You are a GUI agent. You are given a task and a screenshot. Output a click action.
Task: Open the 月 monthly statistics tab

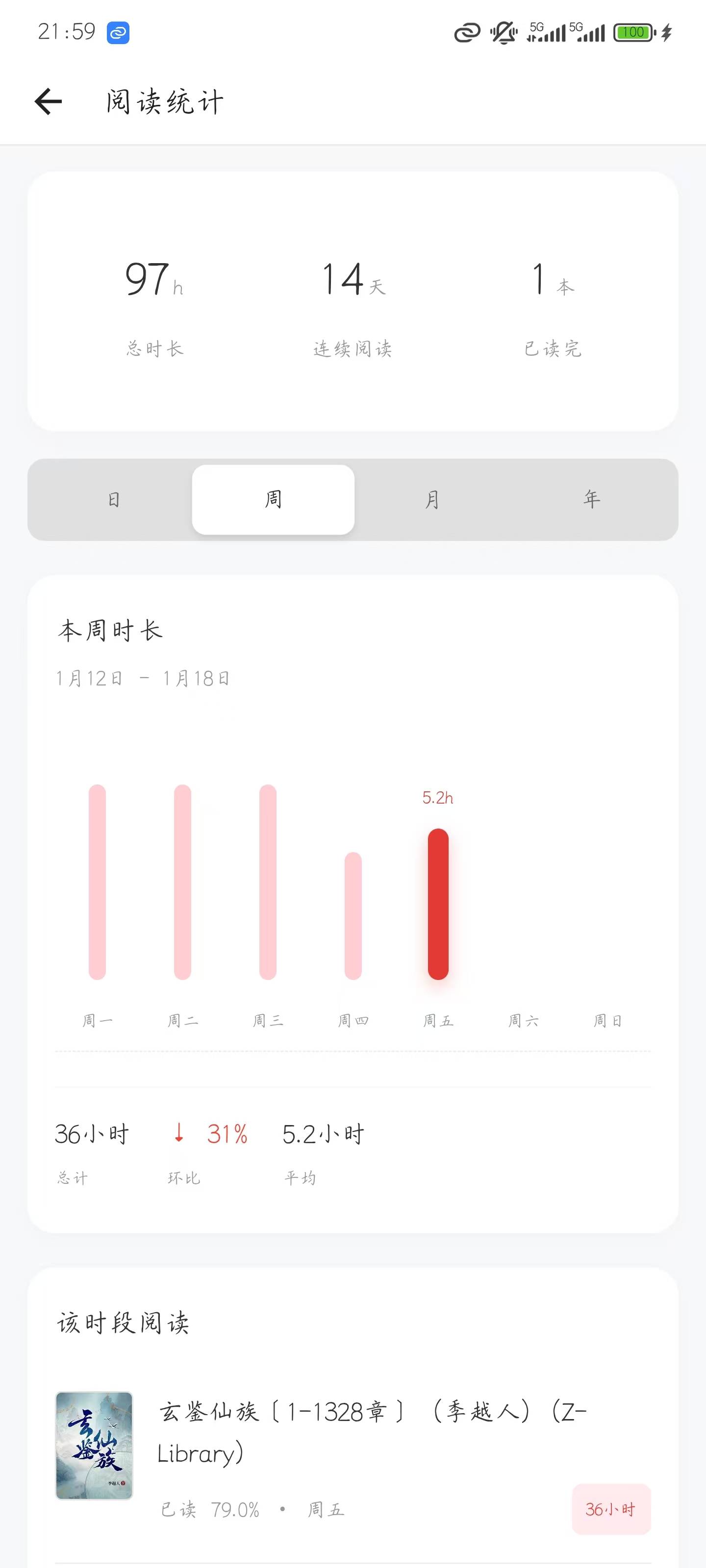(432, 499)
